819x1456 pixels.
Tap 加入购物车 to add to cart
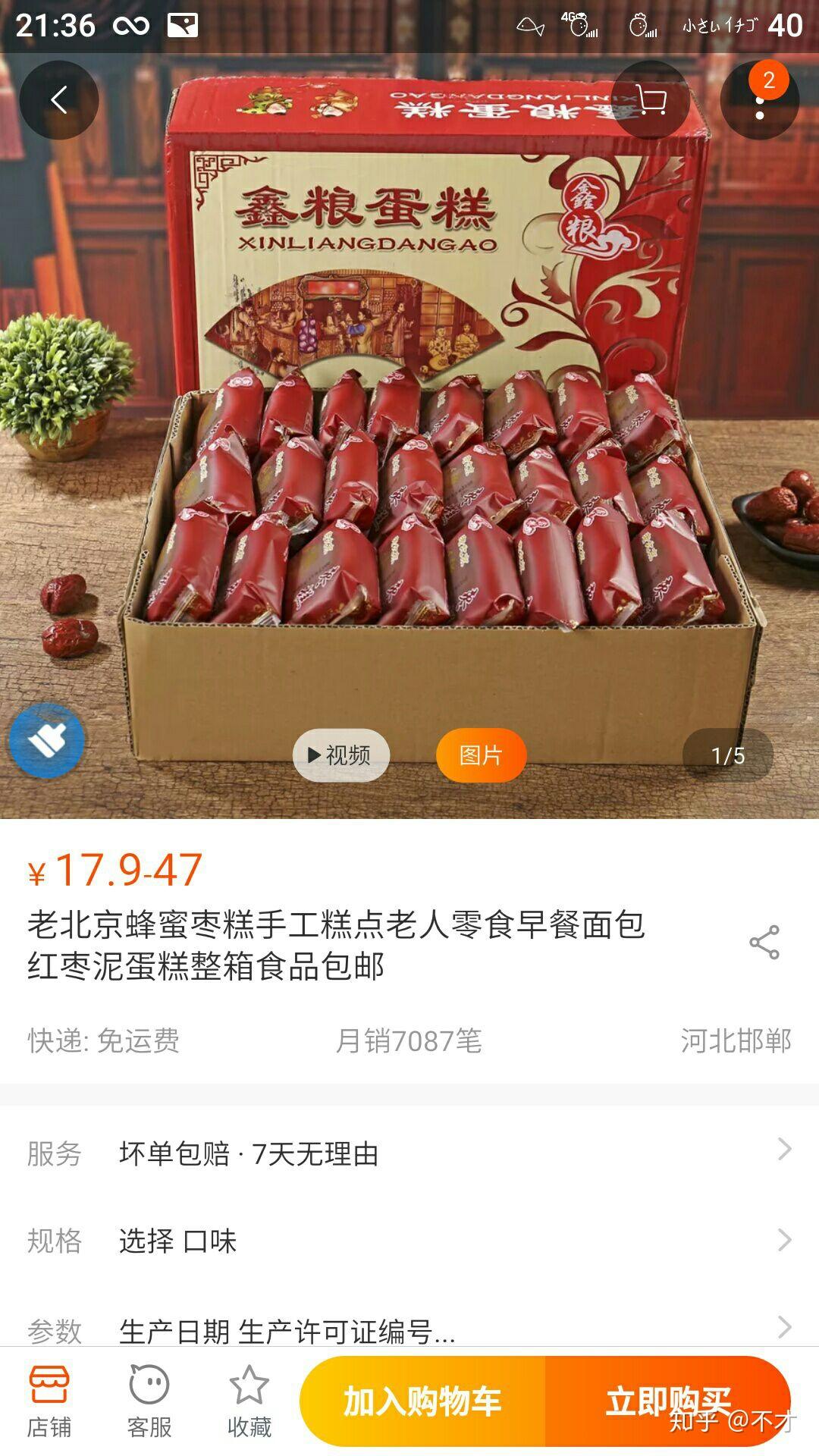click(x=422, y=1401)
